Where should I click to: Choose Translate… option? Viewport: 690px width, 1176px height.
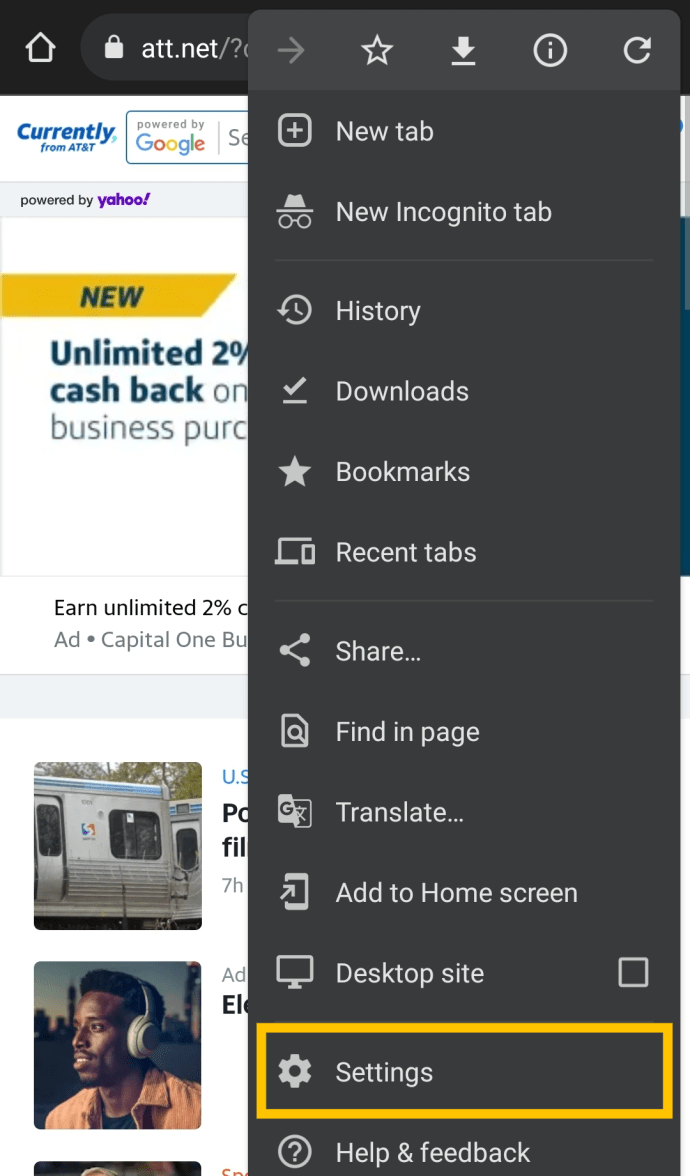(464, 812)
